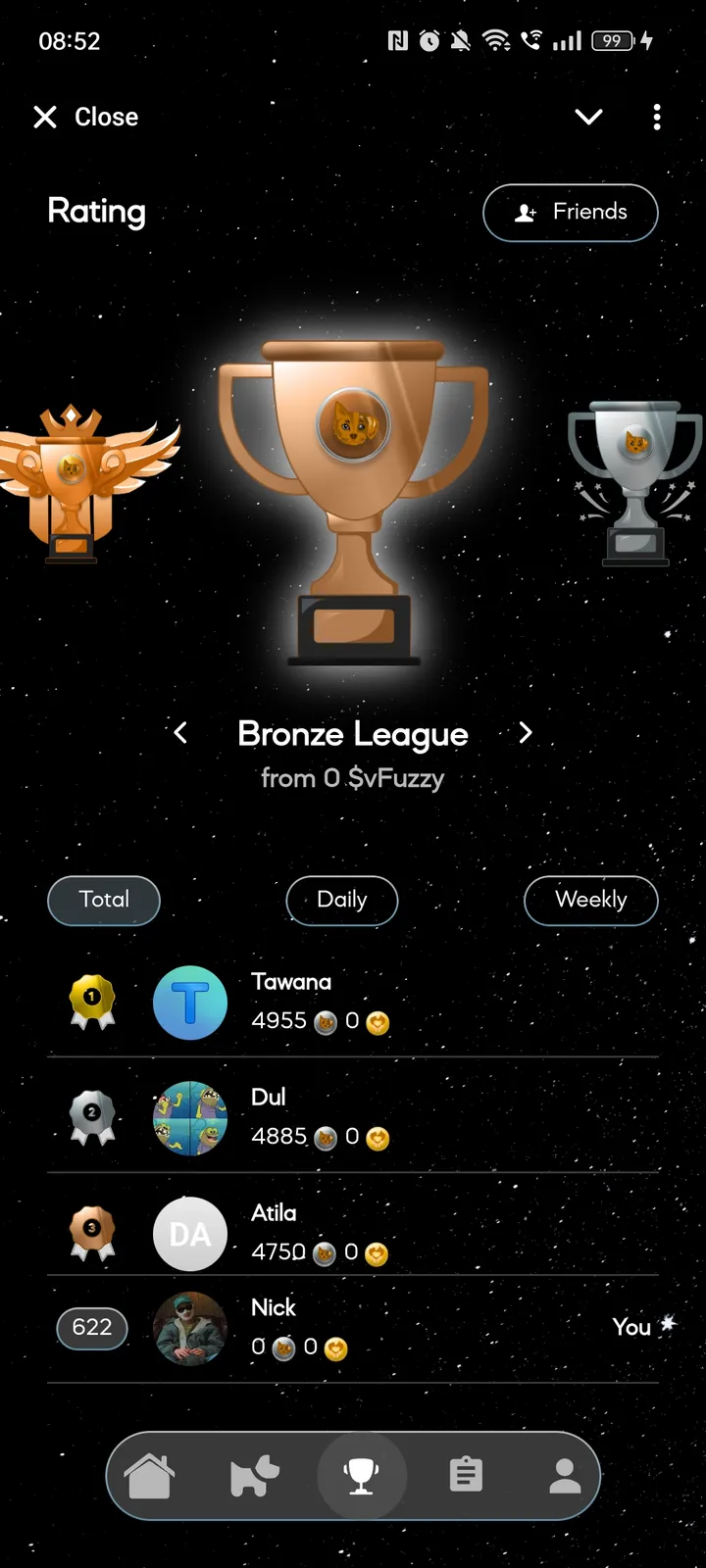The height and width of the screenshot is (1568, 706).
Task: Open the profile tab
Action: [565, 1475]
